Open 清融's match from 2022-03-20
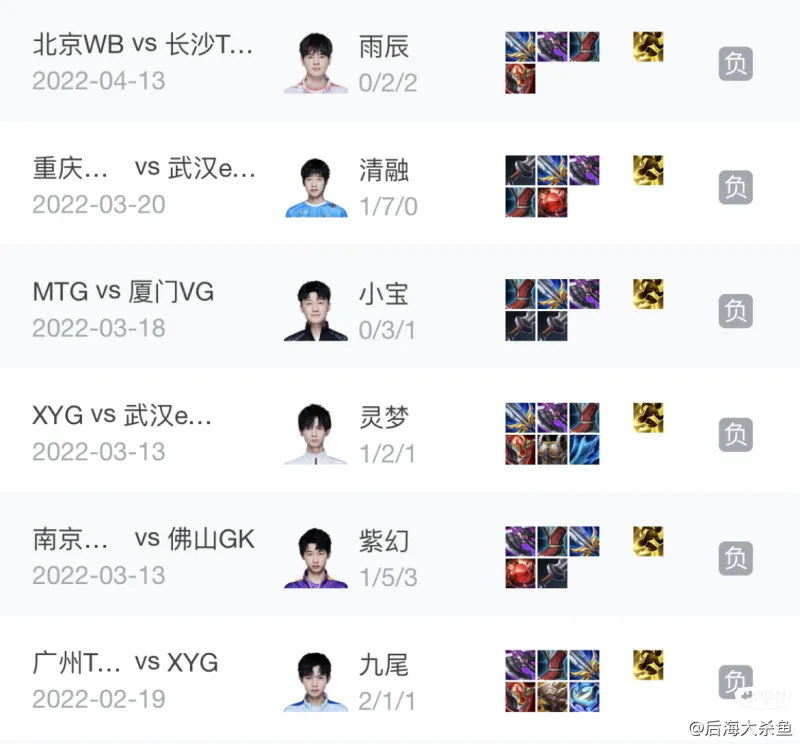The image size is (800, 744). click(145, 169)
